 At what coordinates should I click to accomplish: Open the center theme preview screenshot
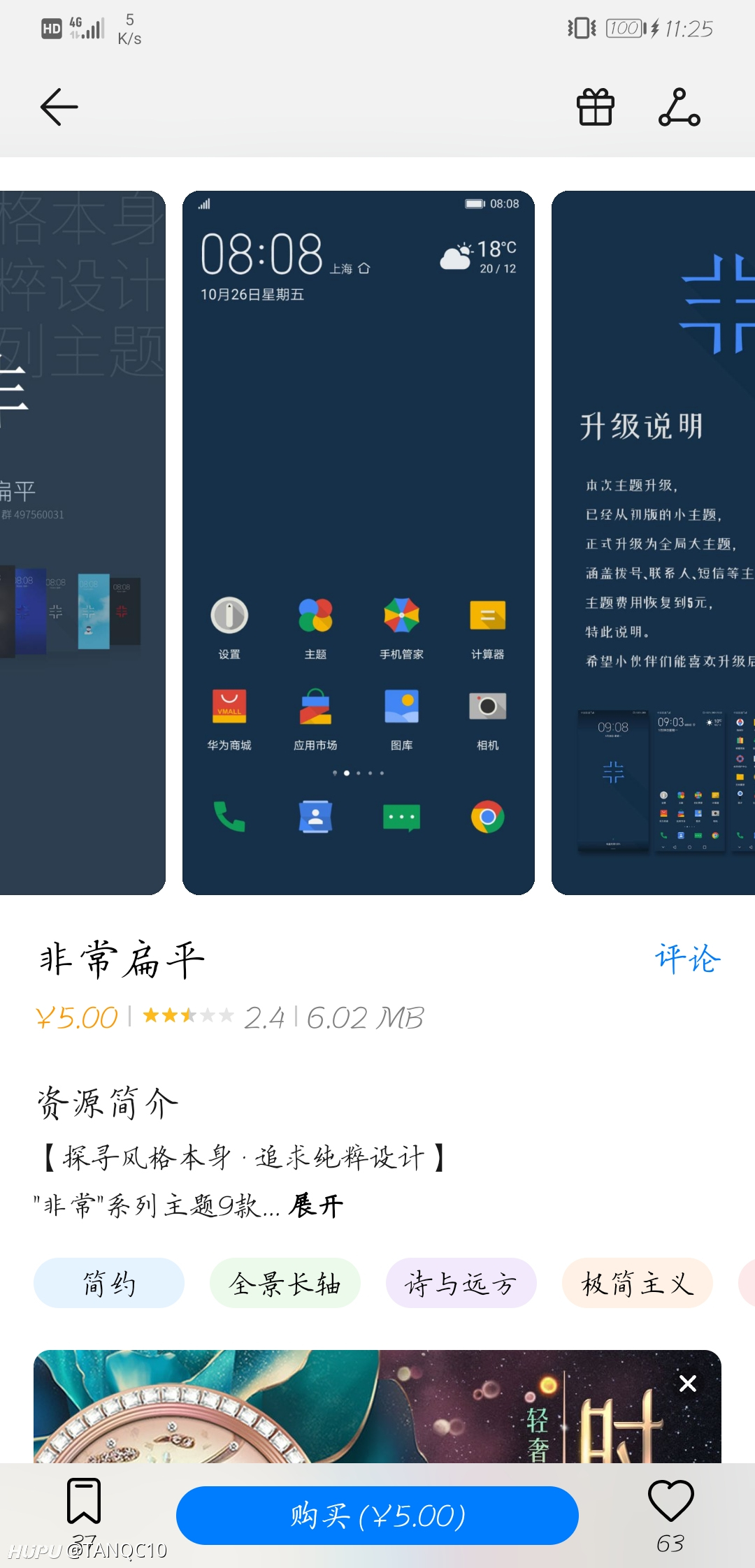359,542
